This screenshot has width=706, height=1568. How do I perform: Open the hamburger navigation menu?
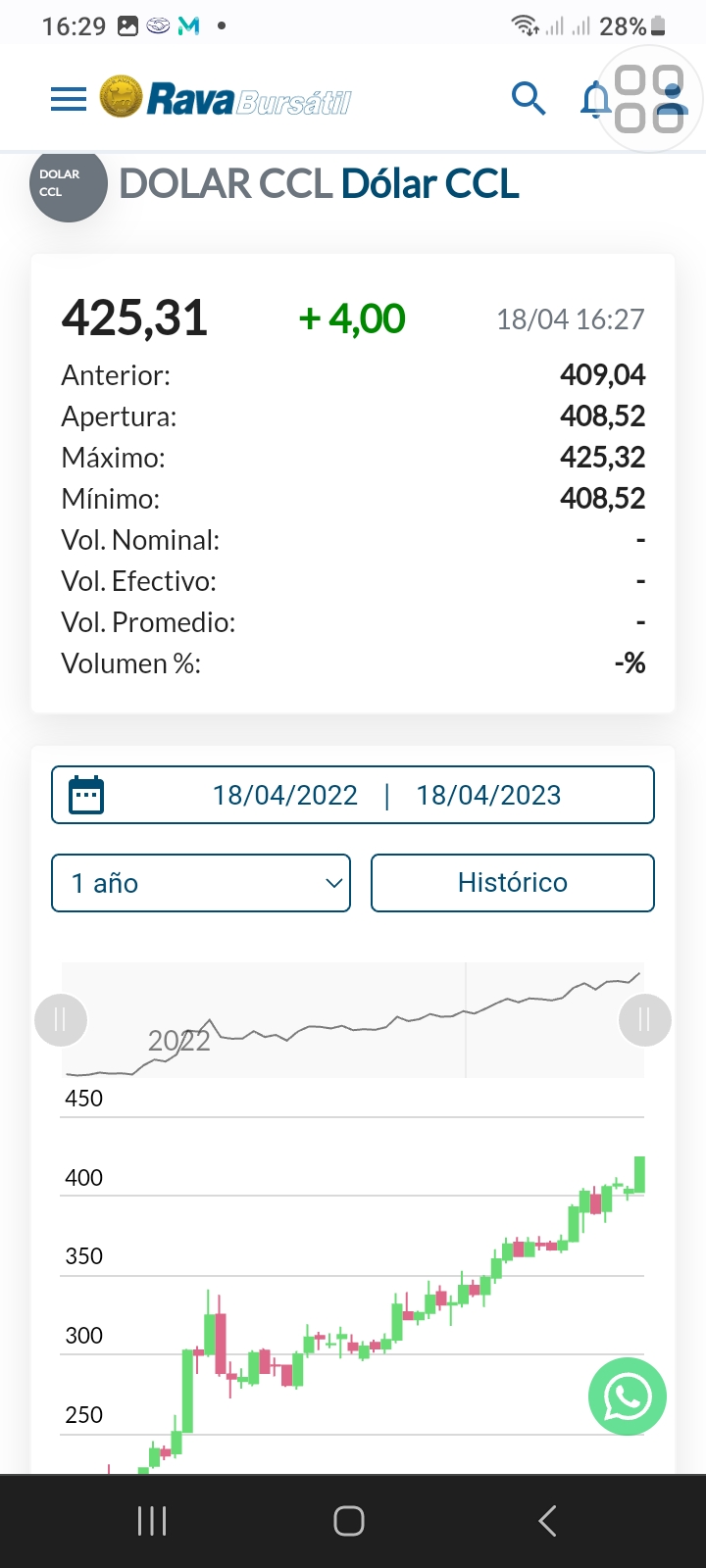[67, 98]
